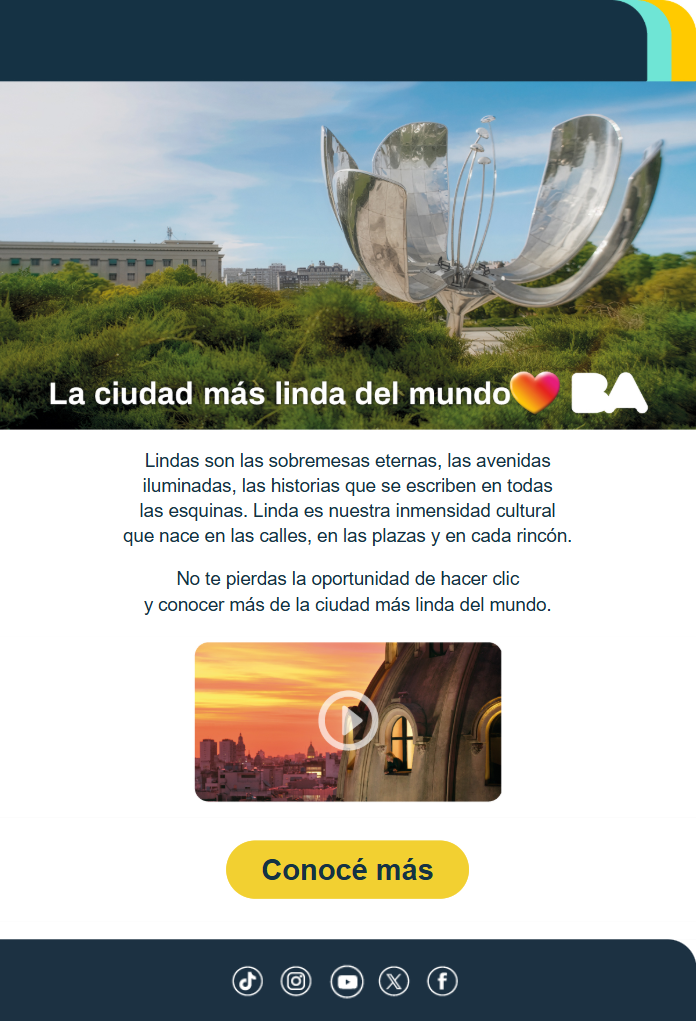696x1021 pixels.
Task: Play the sunset city video
Action: click(x=348, y=720)
